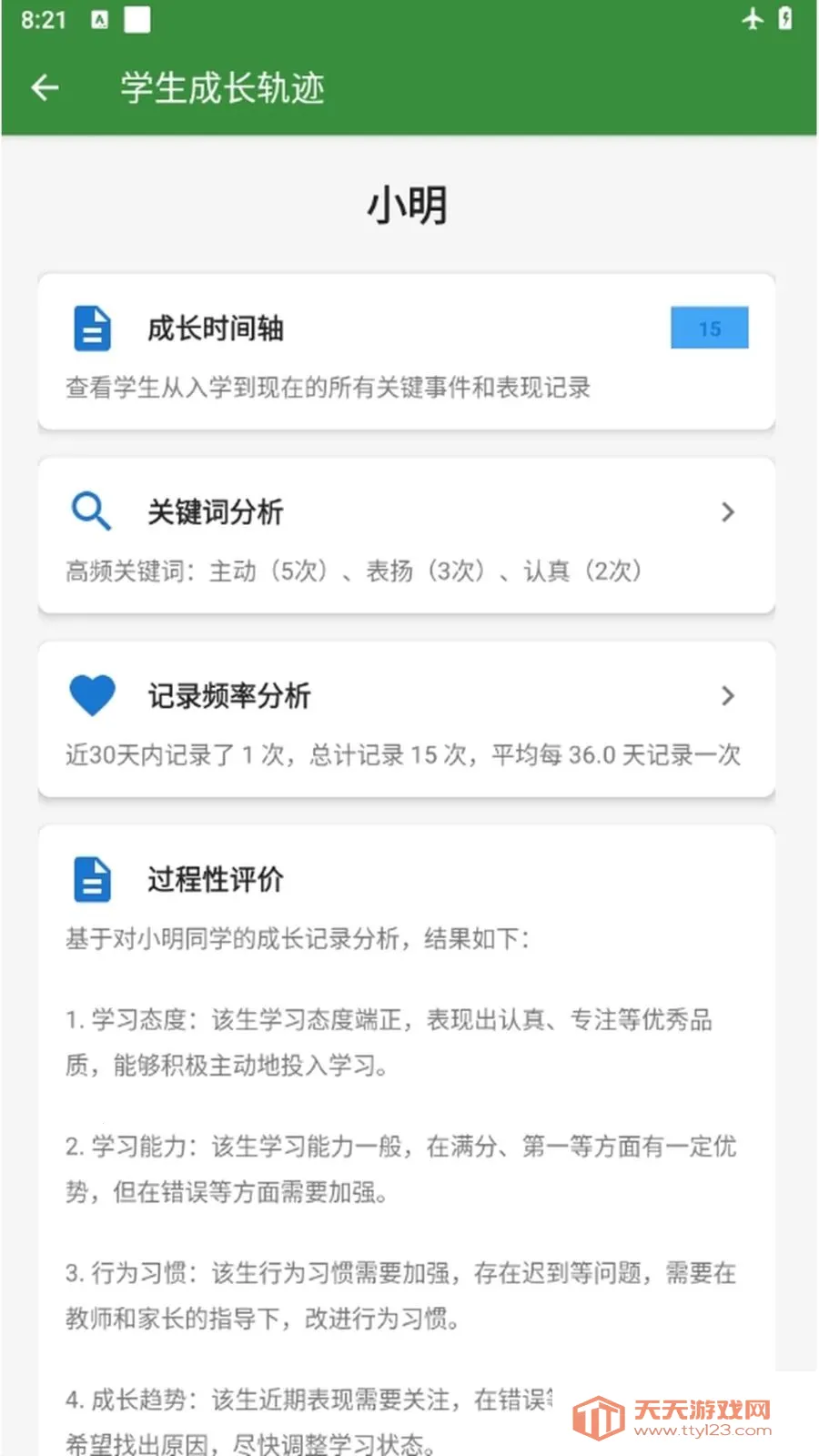Select the student name 小明
Screen dimensions: 819x1456
[x=409, y=205]
